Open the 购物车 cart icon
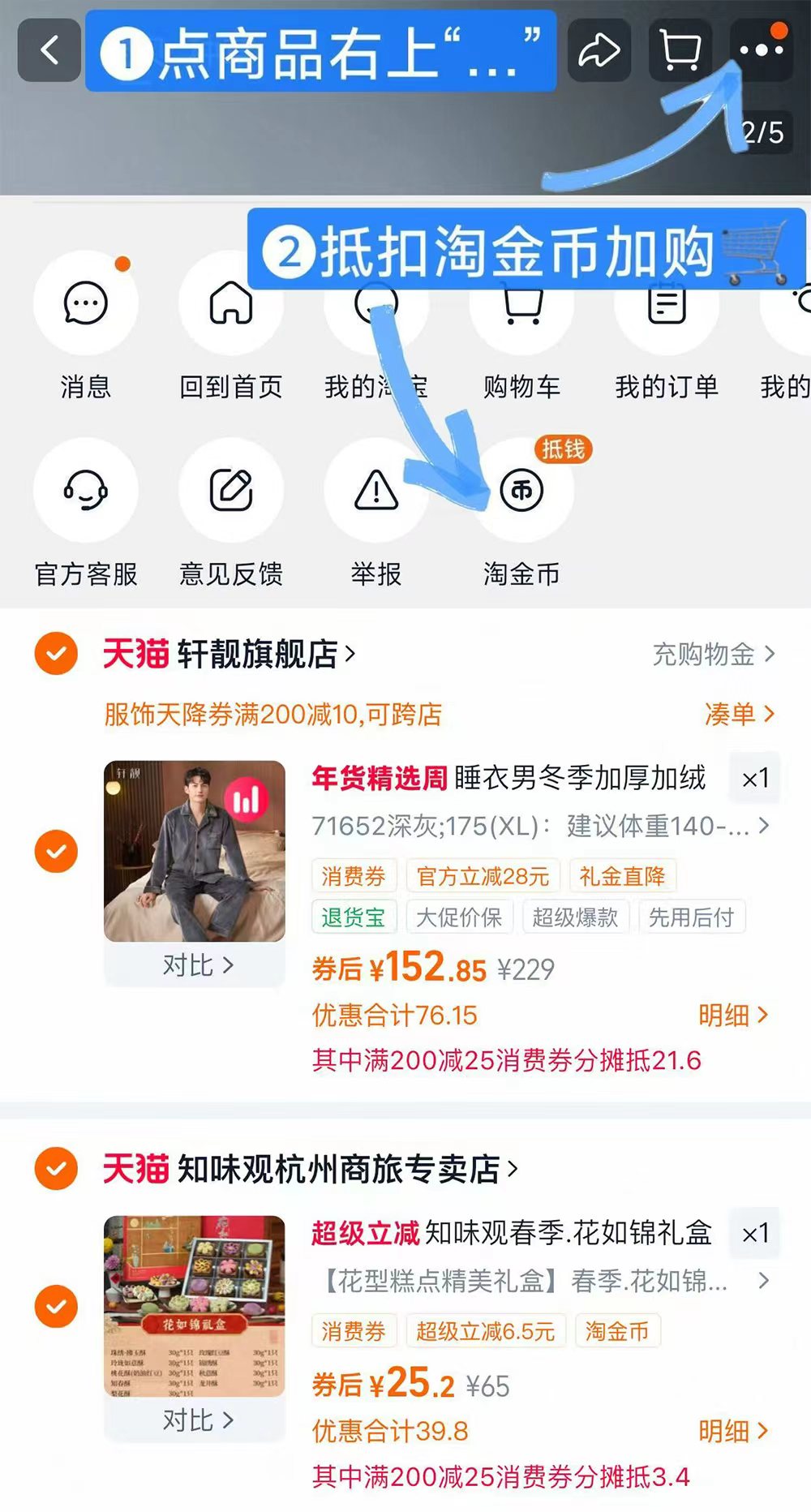811x1512 pixels. pos(520,304)
